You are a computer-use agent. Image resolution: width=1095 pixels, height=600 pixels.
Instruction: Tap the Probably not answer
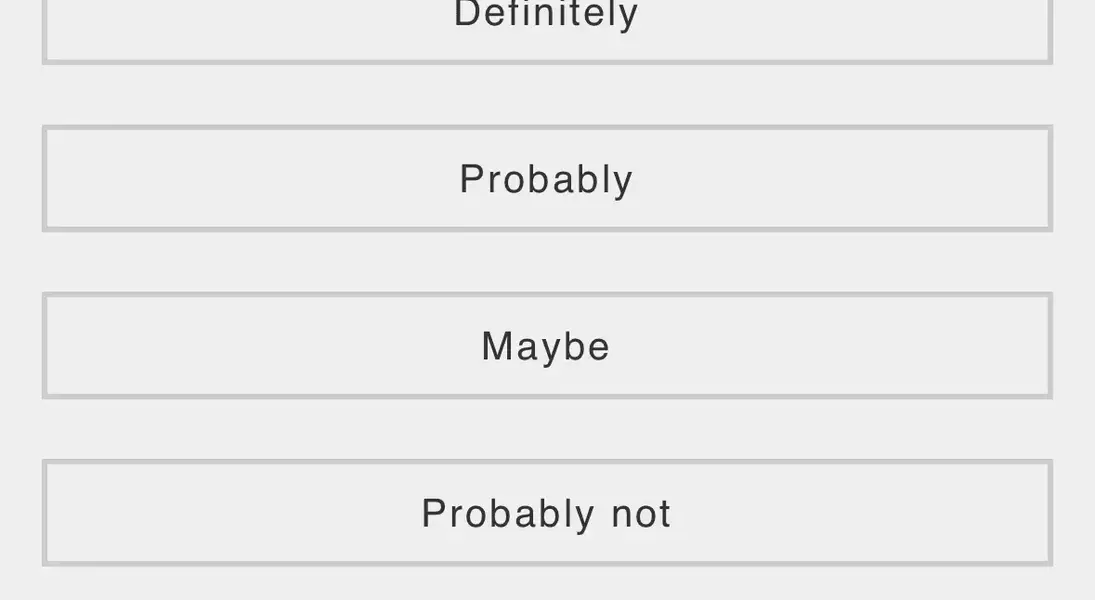(546, 513)
